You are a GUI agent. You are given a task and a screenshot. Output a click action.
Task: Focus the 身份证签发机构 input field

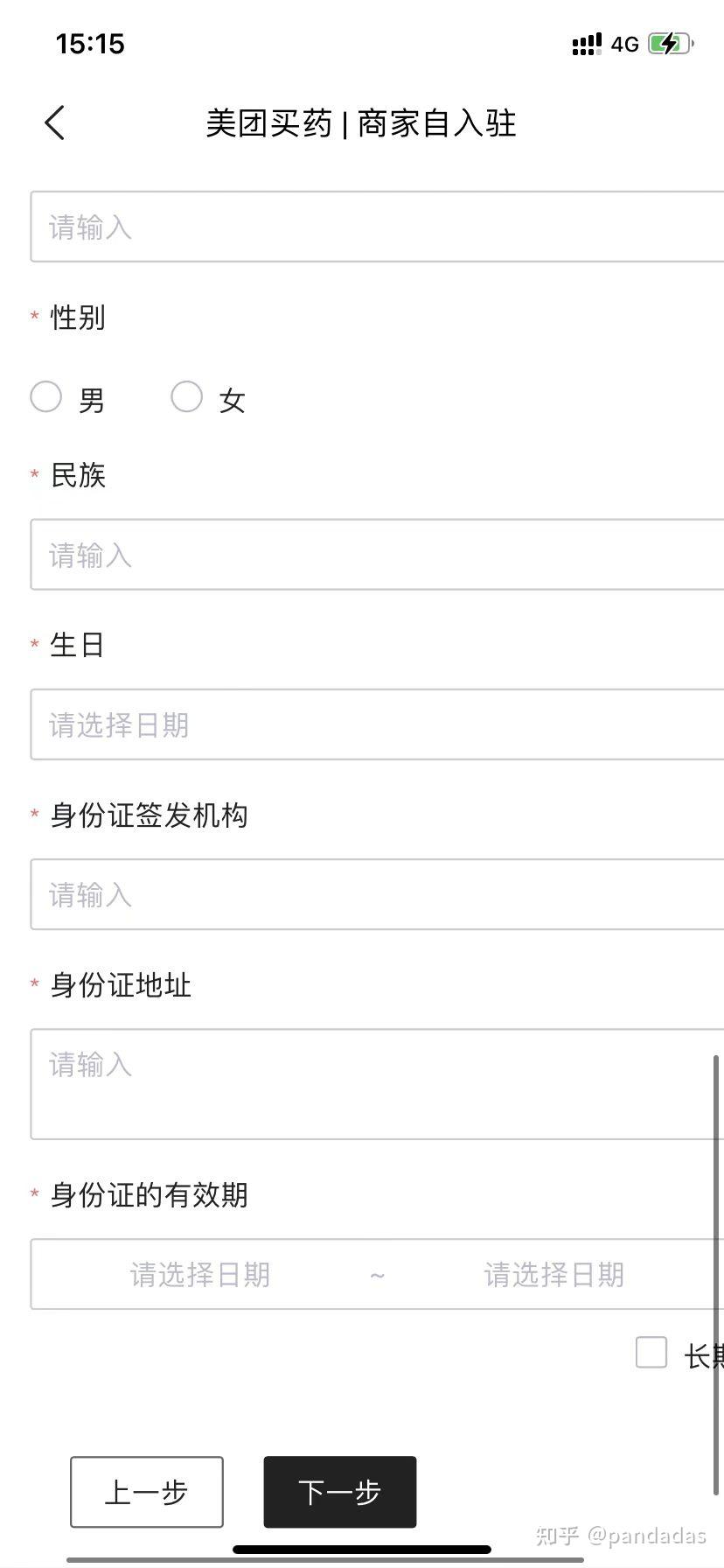378,894
